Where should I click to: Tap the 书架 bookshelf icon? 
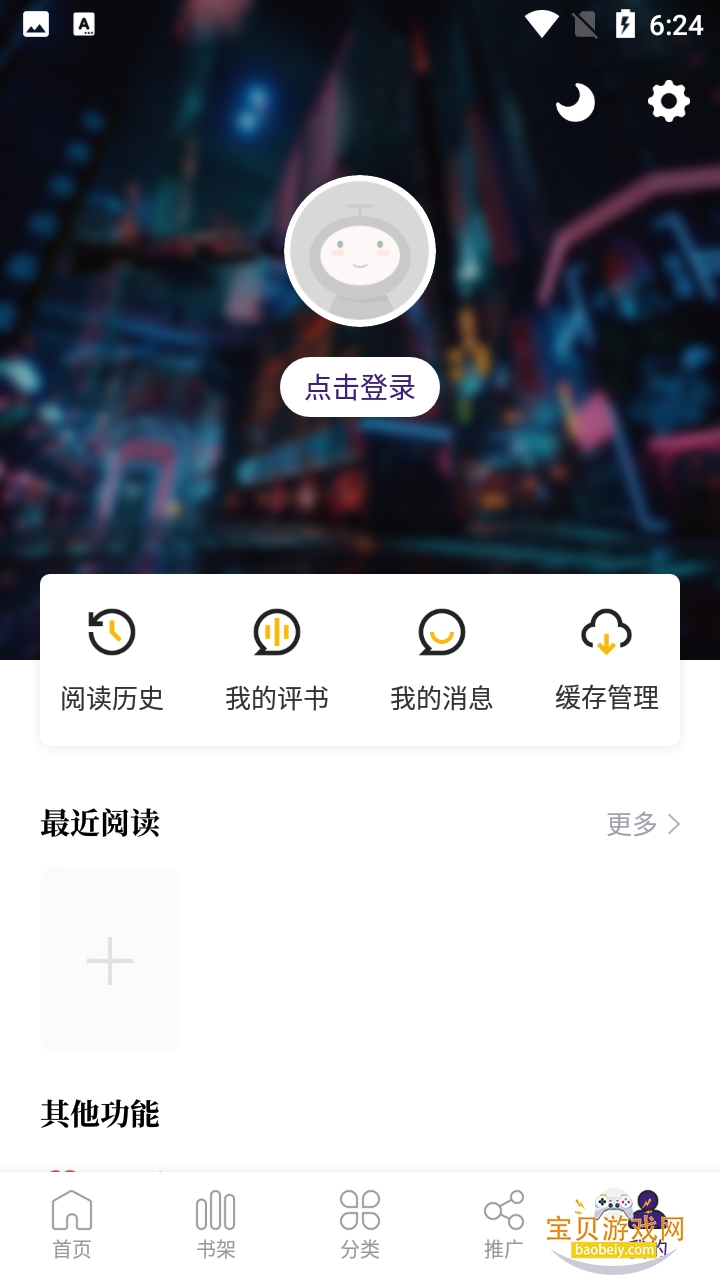[x=216, y=1220]
